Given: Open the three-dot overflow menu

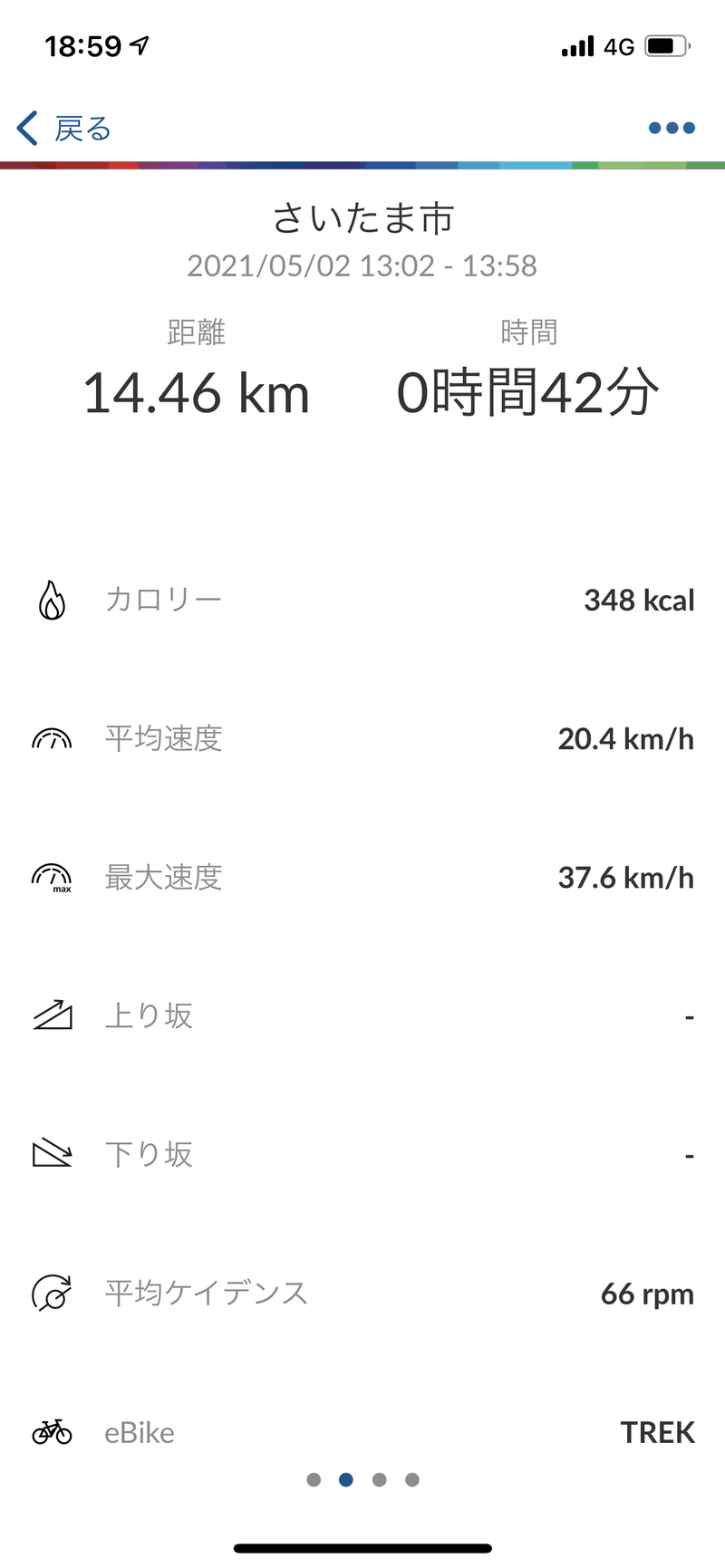Looking at the screenshot, I should 672,129.
